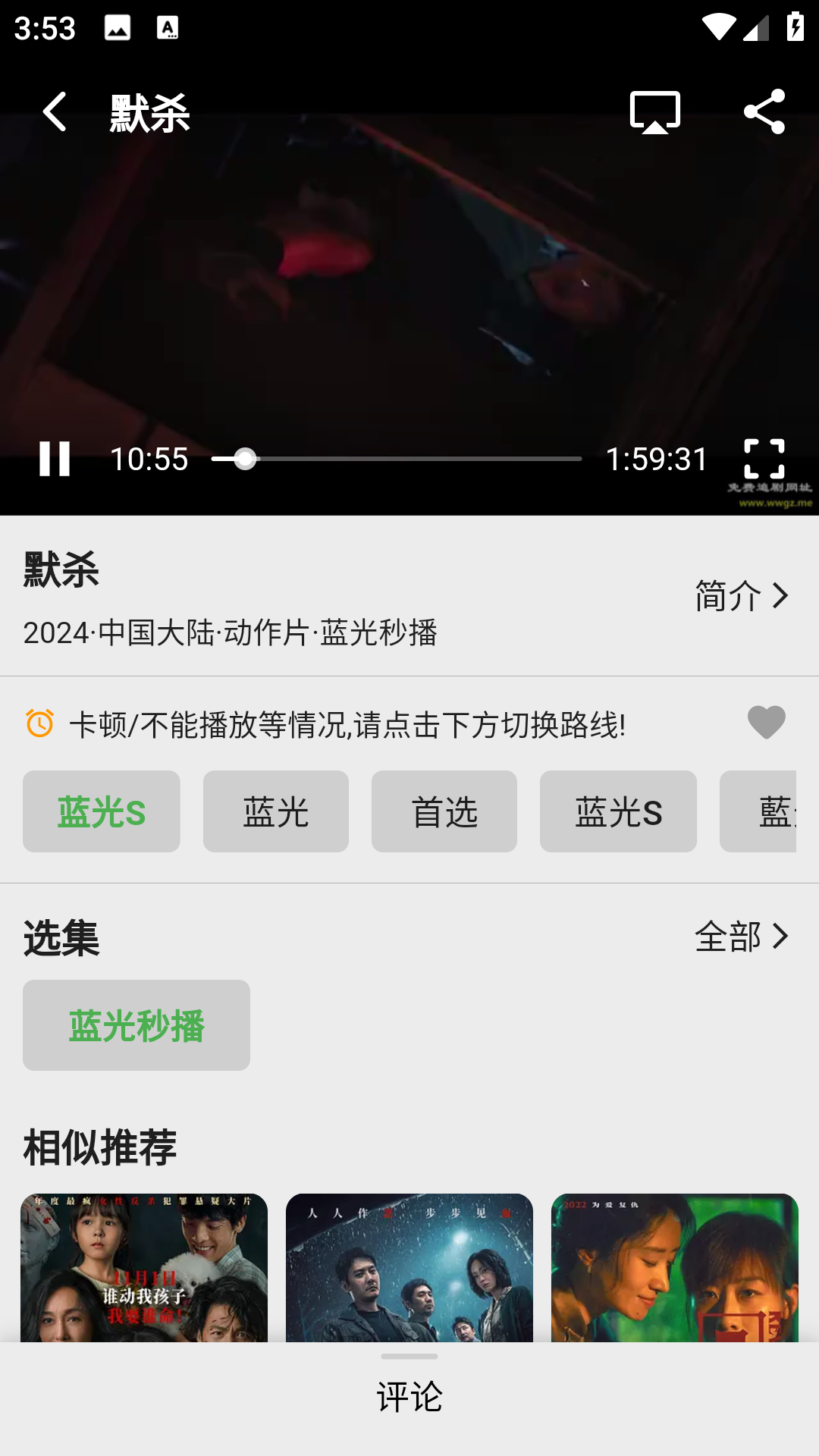Viewport: 819px width, 1456px height.
Task: Pause the video playback
Action: click(55, 459)
